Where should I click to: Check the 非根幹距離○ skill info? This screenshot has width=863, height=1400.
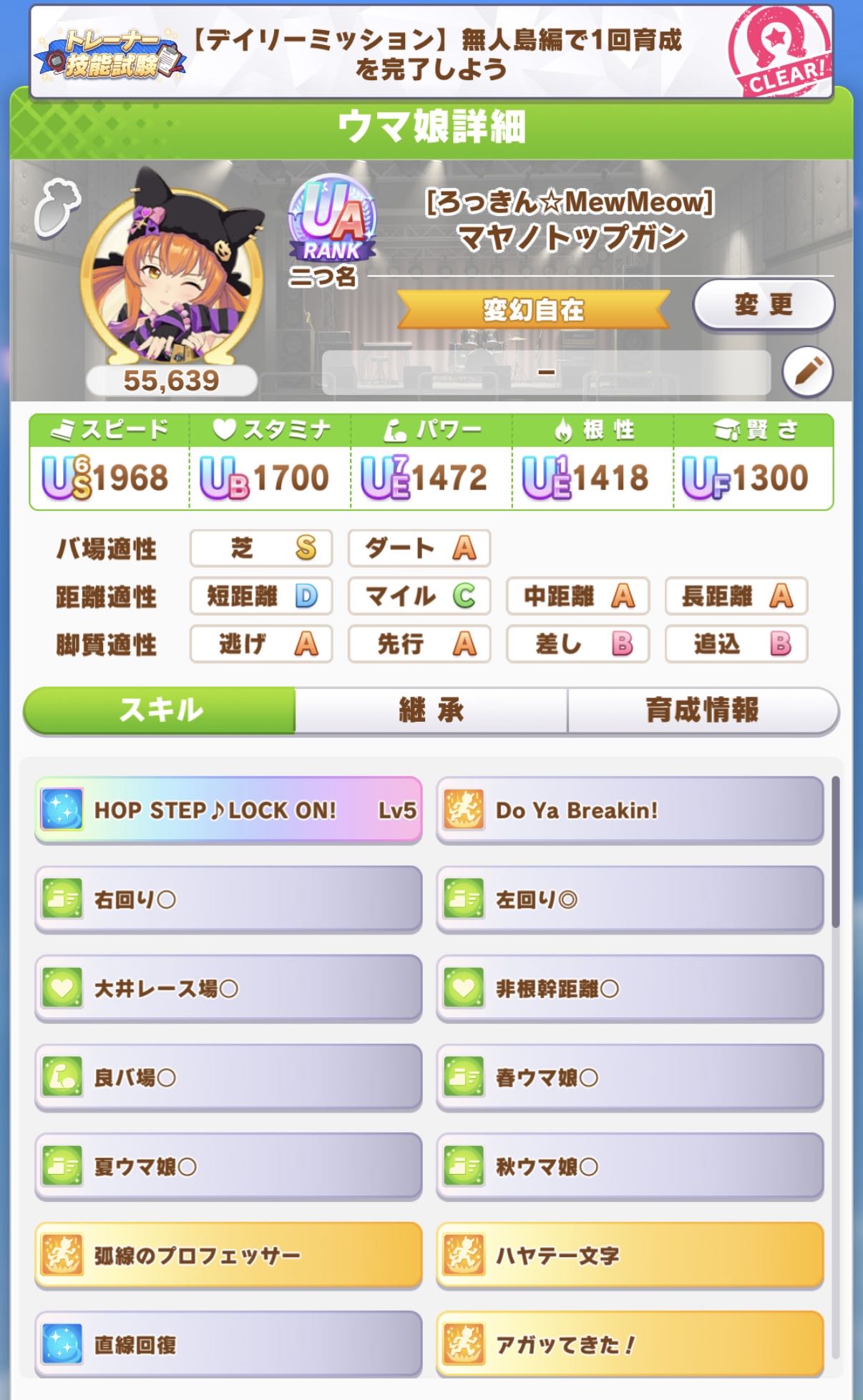tap(630, 989)
